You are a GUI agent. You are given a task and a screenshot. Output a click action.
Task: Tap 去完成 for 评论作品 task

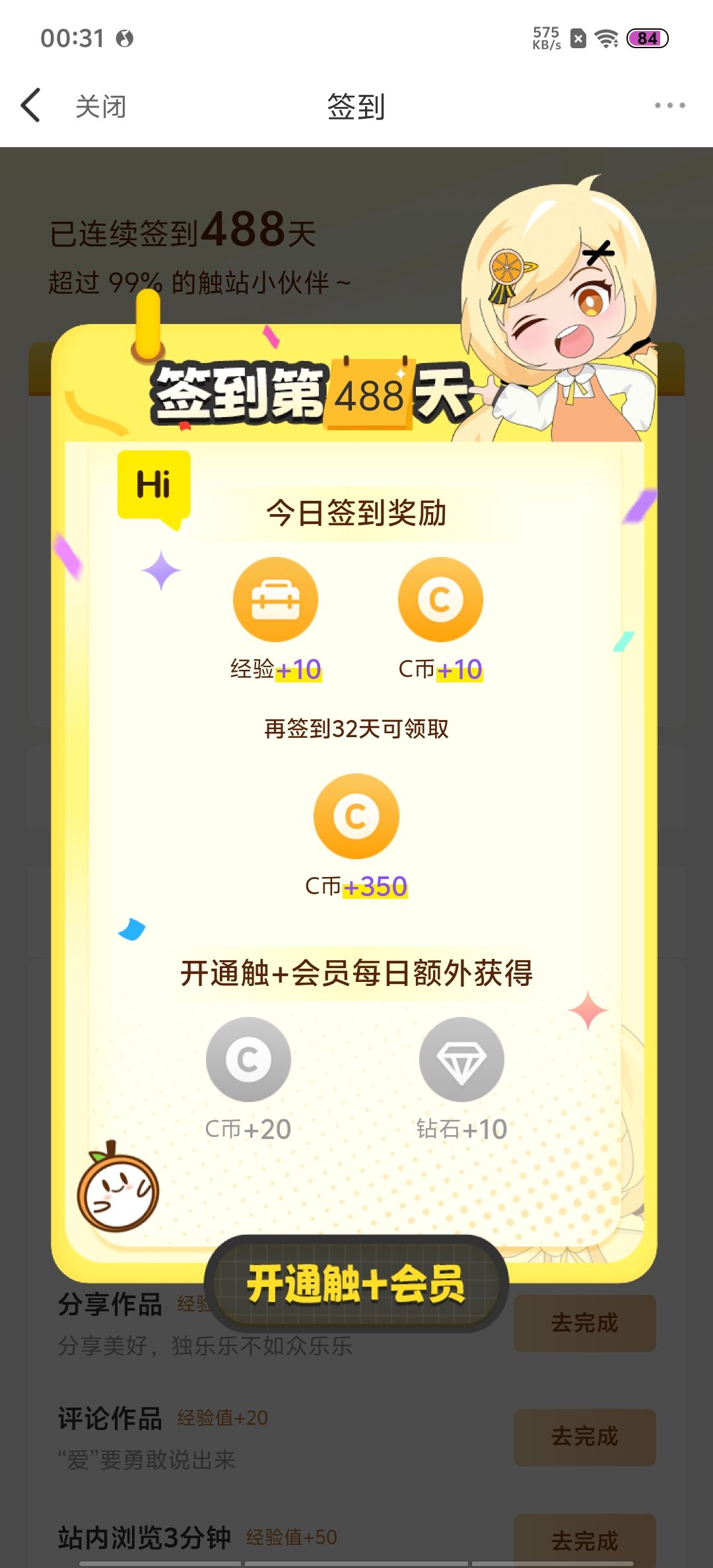584,1437
